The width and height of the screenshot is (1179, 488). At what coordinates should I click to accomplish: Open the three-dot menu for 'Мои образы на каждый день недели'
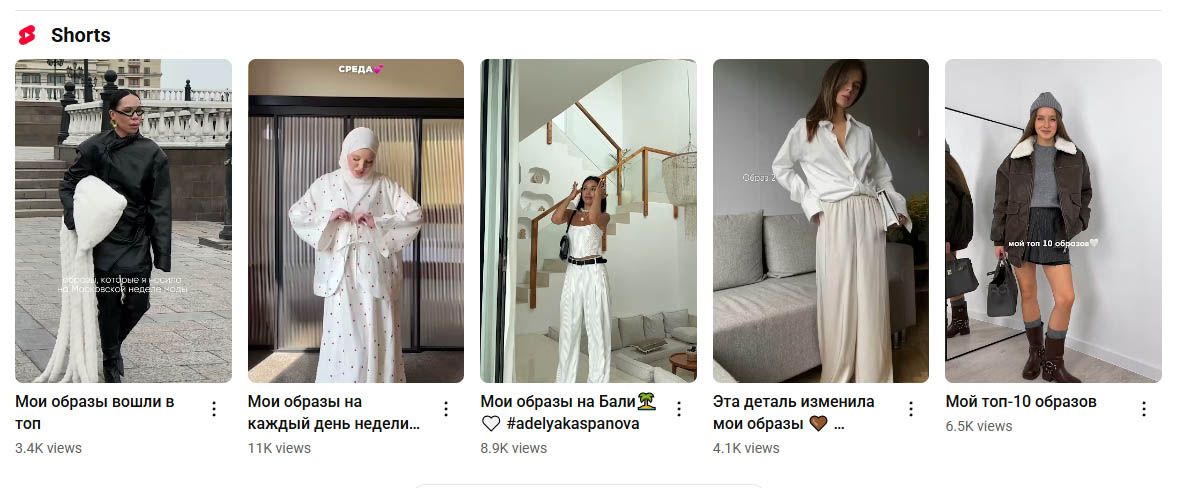[x=446, y=409]
